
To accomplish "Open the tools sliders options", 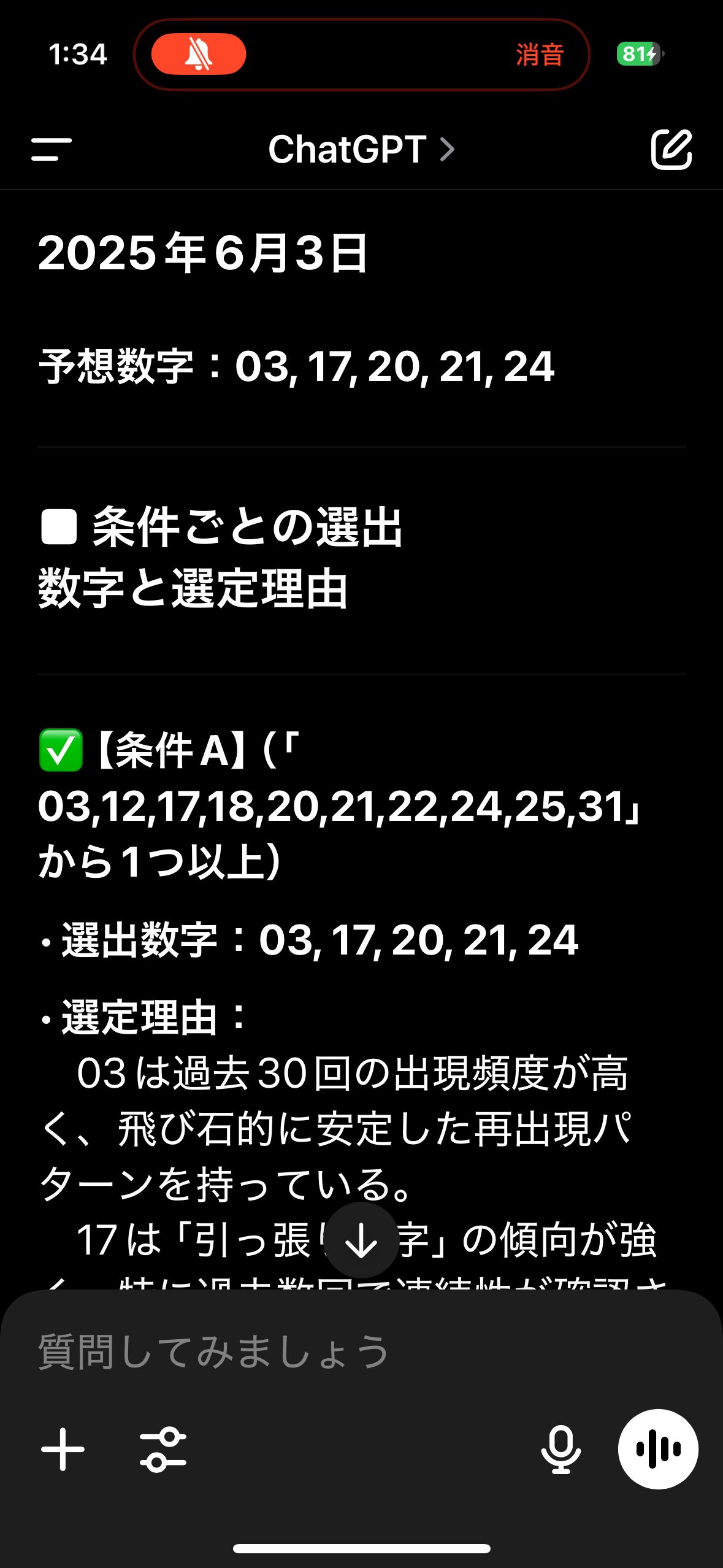I will click(163, 1449).
